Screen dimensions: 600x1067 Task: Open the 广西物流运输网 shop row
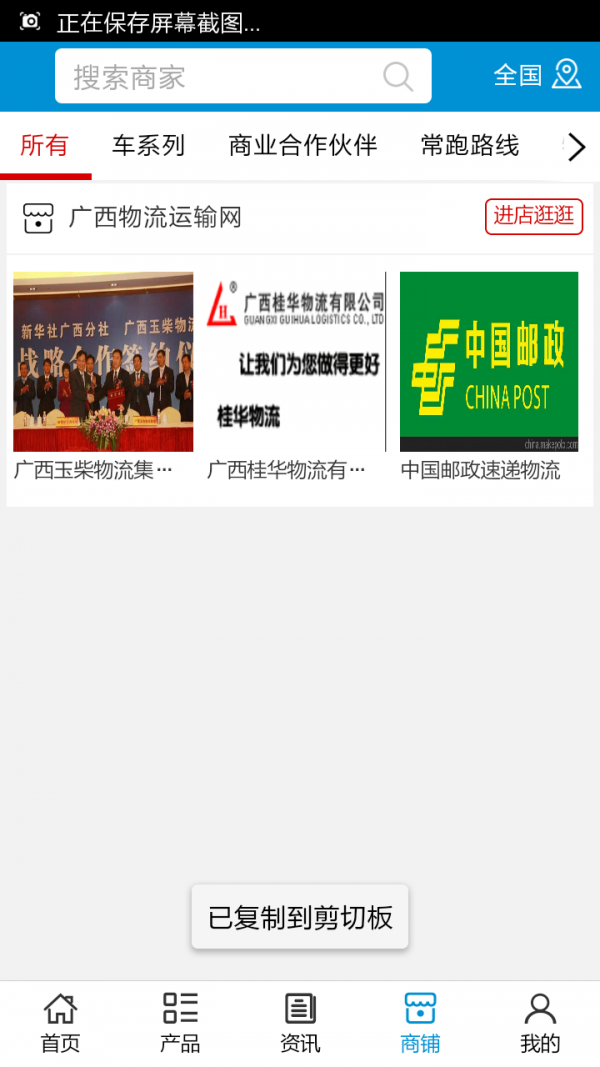click(300, 218)
